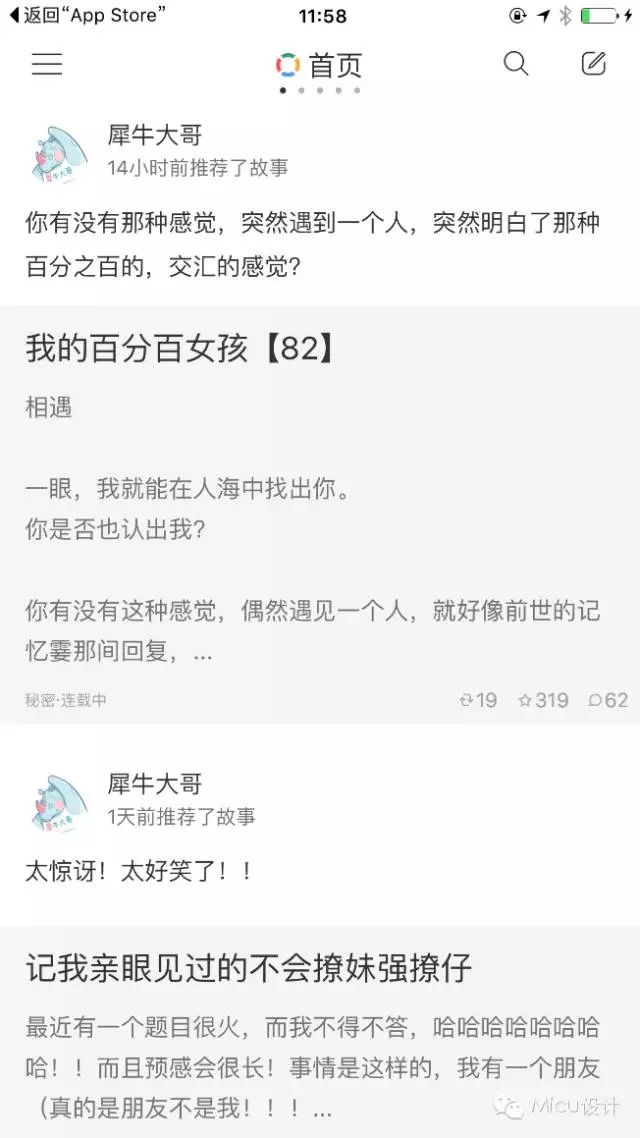Tap the page indicator dots under 首页
The width and height of the screenshot is (640, 1138).
(x=320, y=91)
